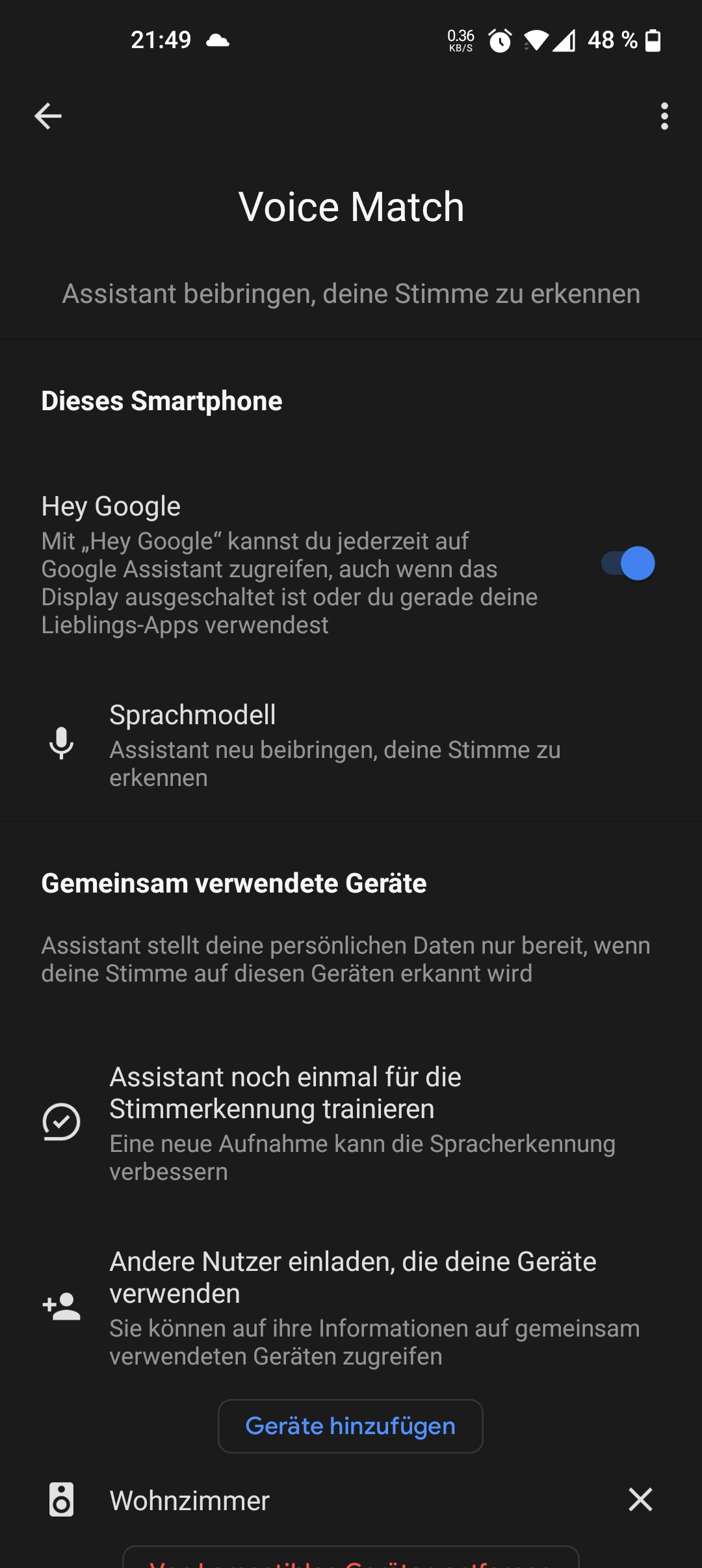Go back from Voice Match
The width and height of the screenshot is (702, 1568).
tap(48, 116)
